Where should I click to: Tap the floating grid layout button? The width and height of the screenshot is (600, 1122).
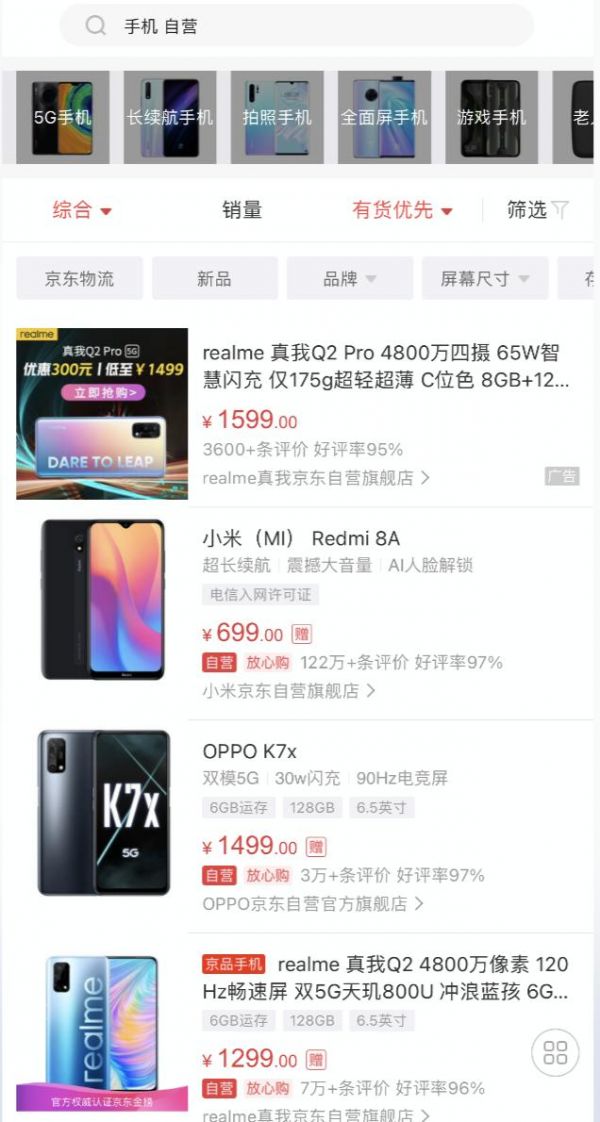(555, 1053)
